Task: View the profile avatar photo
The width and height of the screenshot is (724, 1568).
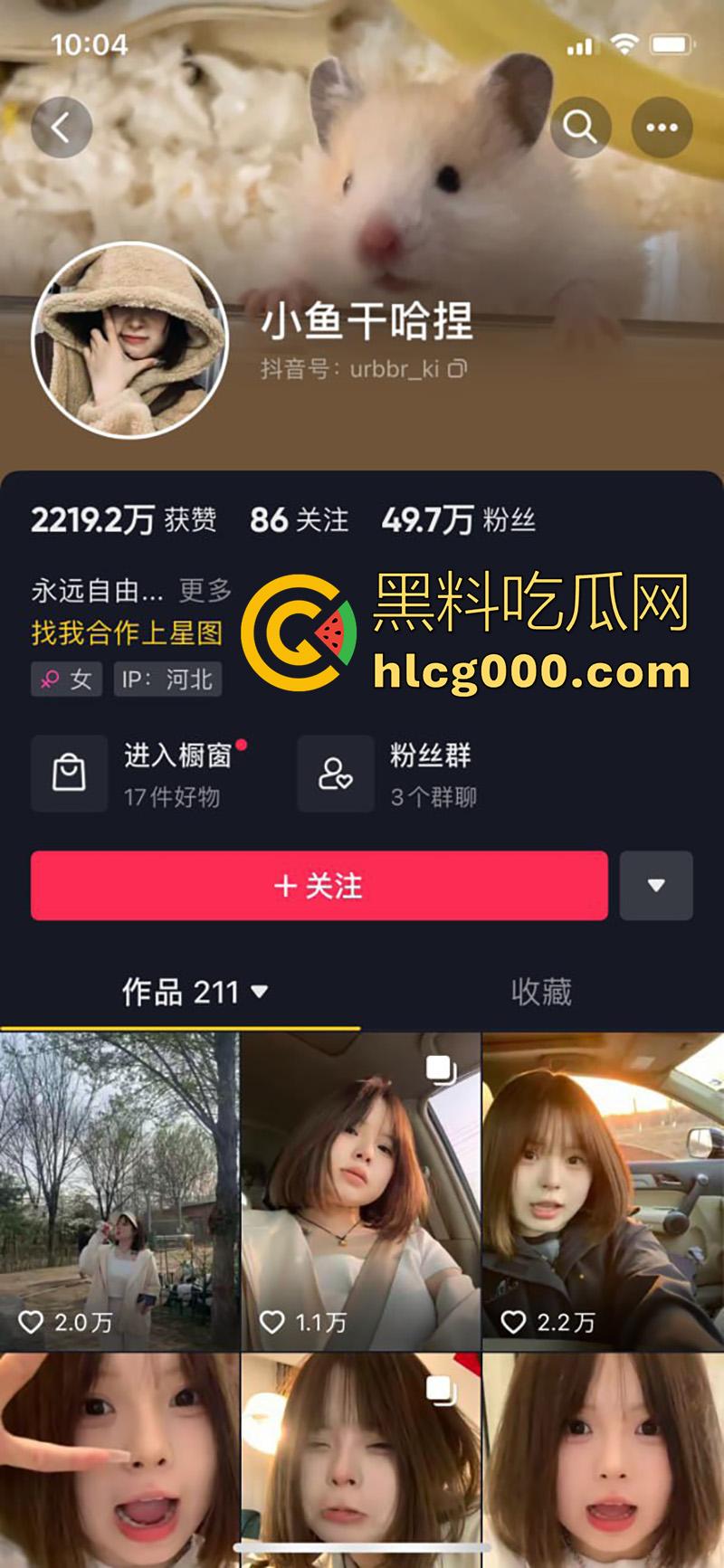Action: coord(130,340)
